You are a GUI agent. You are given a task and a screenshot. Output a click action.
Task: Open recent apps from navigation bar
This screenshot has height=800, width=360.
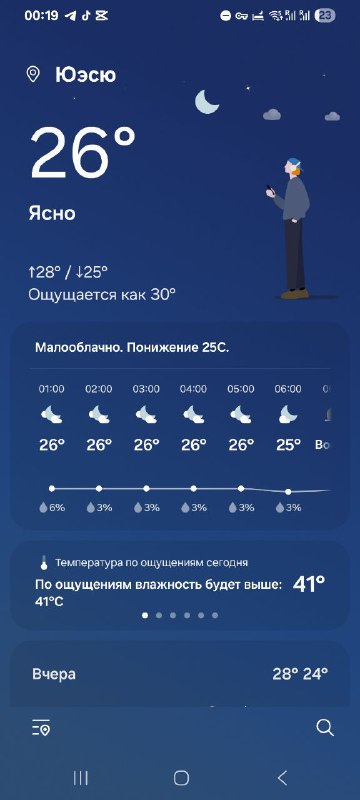pyautogui.click(x=81, y=778)
